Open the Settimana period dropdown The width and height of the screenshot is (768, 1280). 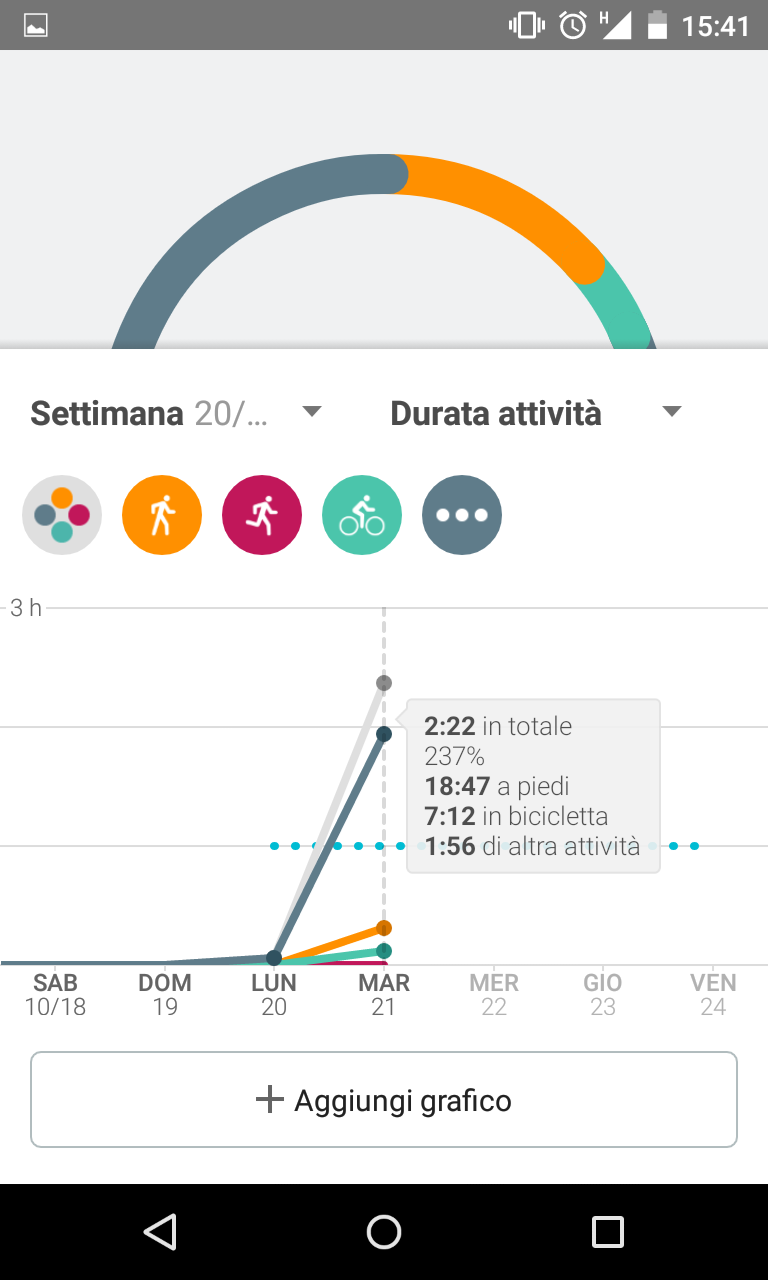(176, 413)
